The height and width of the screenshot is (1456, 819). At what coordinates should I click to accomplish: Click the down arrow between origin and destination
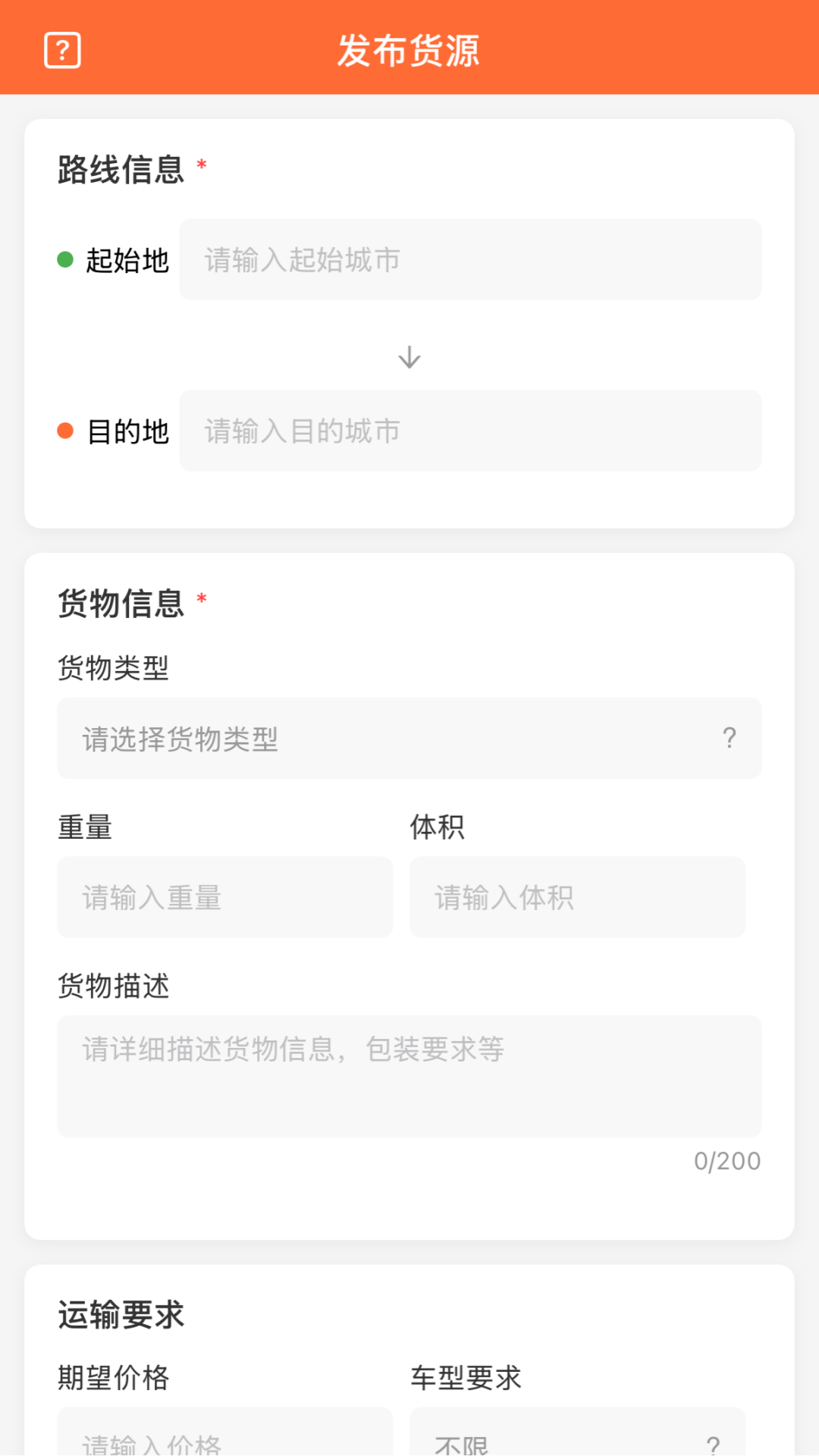pyautogui.click(x=409, y=356)
